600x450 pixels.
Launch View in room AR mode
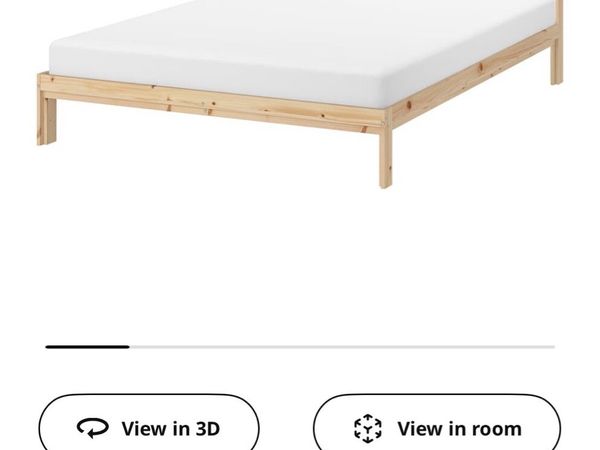pos(437,427)
